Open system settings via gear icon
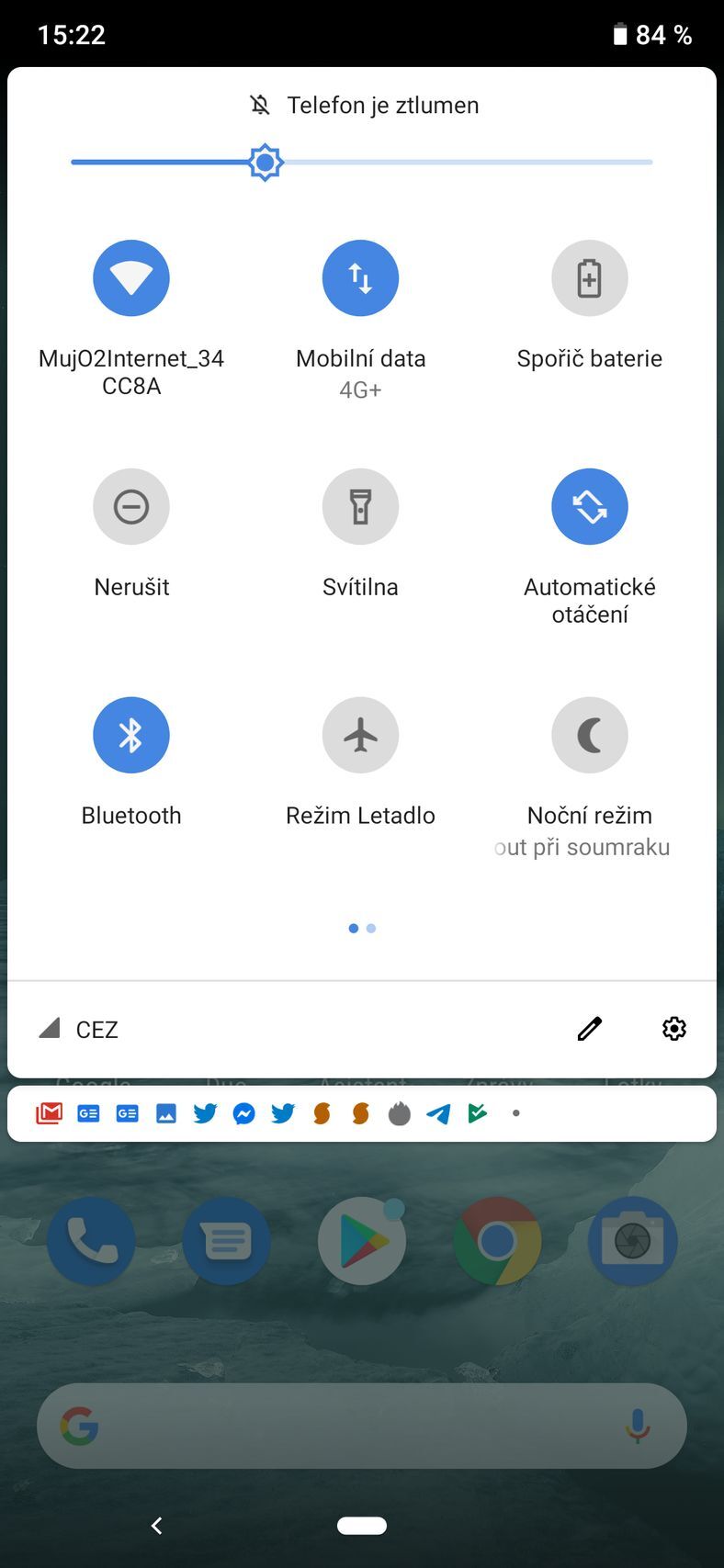 click(673, 1028)
